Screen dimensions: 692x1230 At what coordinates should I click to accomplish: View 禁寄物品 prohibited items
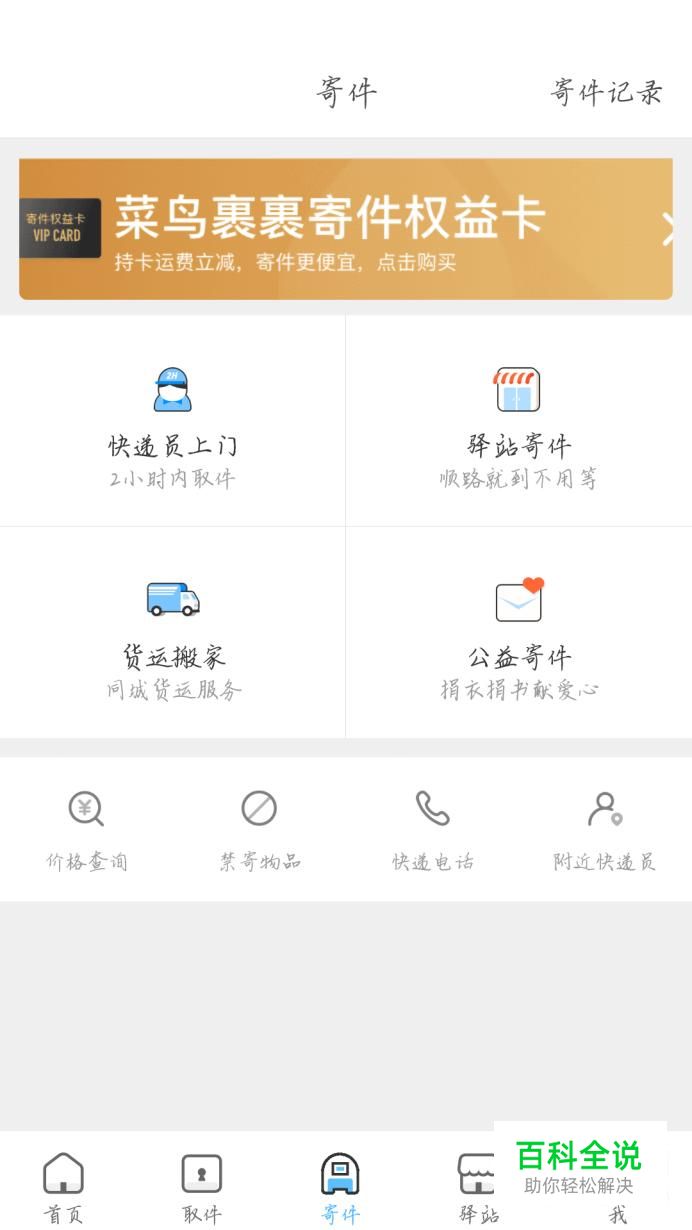(260, 830)
